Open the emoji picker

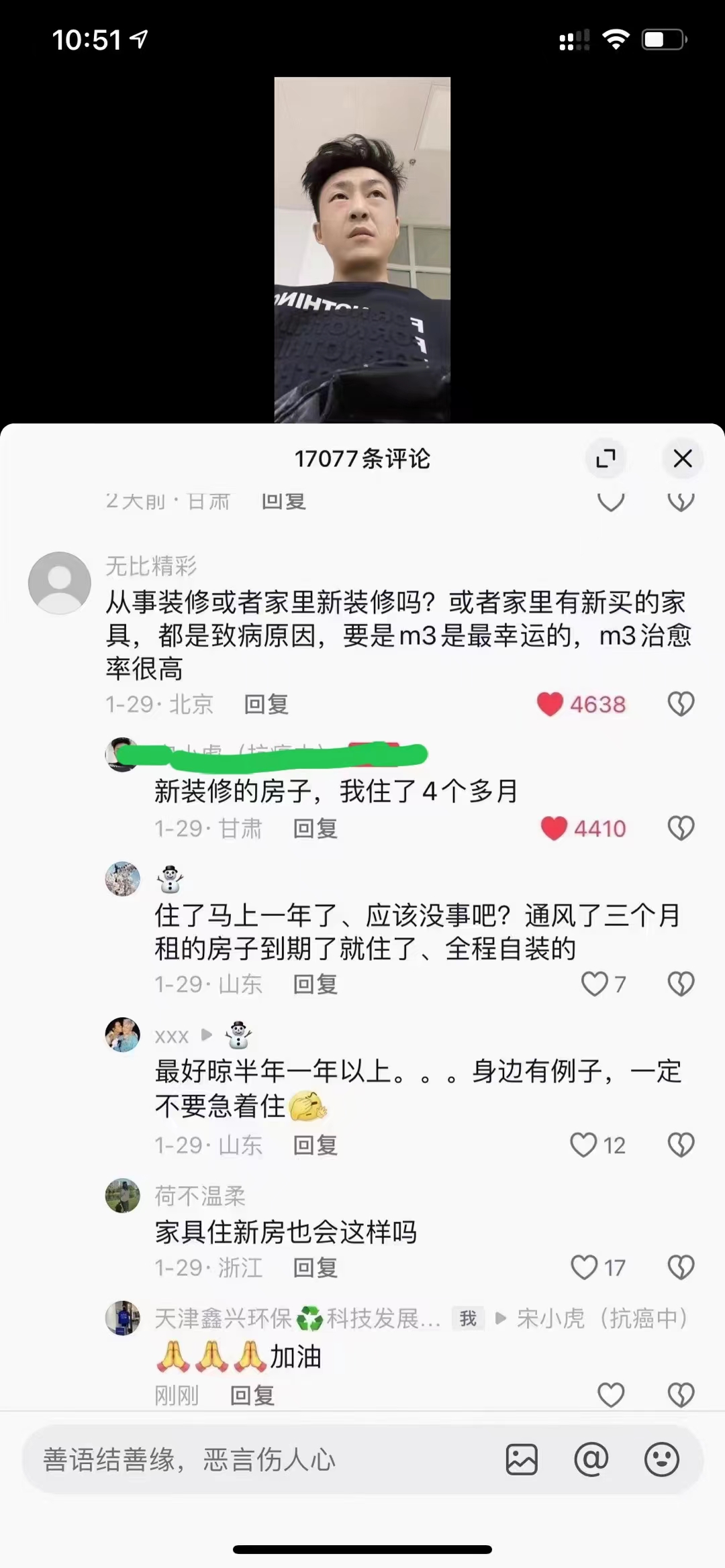click(662, 1459)
